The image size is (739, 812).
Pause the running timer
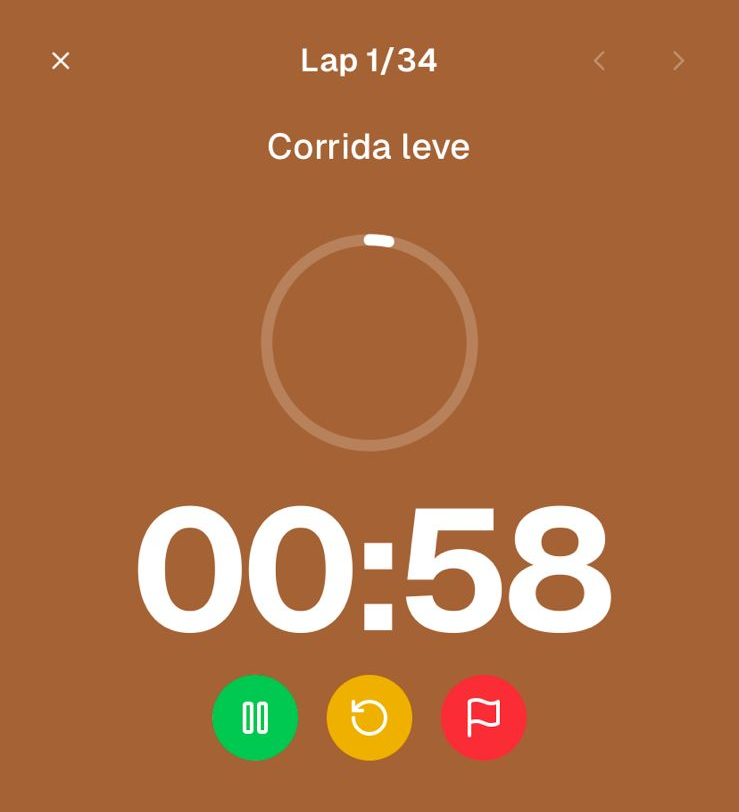pyautogui.click(x=255, y=717)
